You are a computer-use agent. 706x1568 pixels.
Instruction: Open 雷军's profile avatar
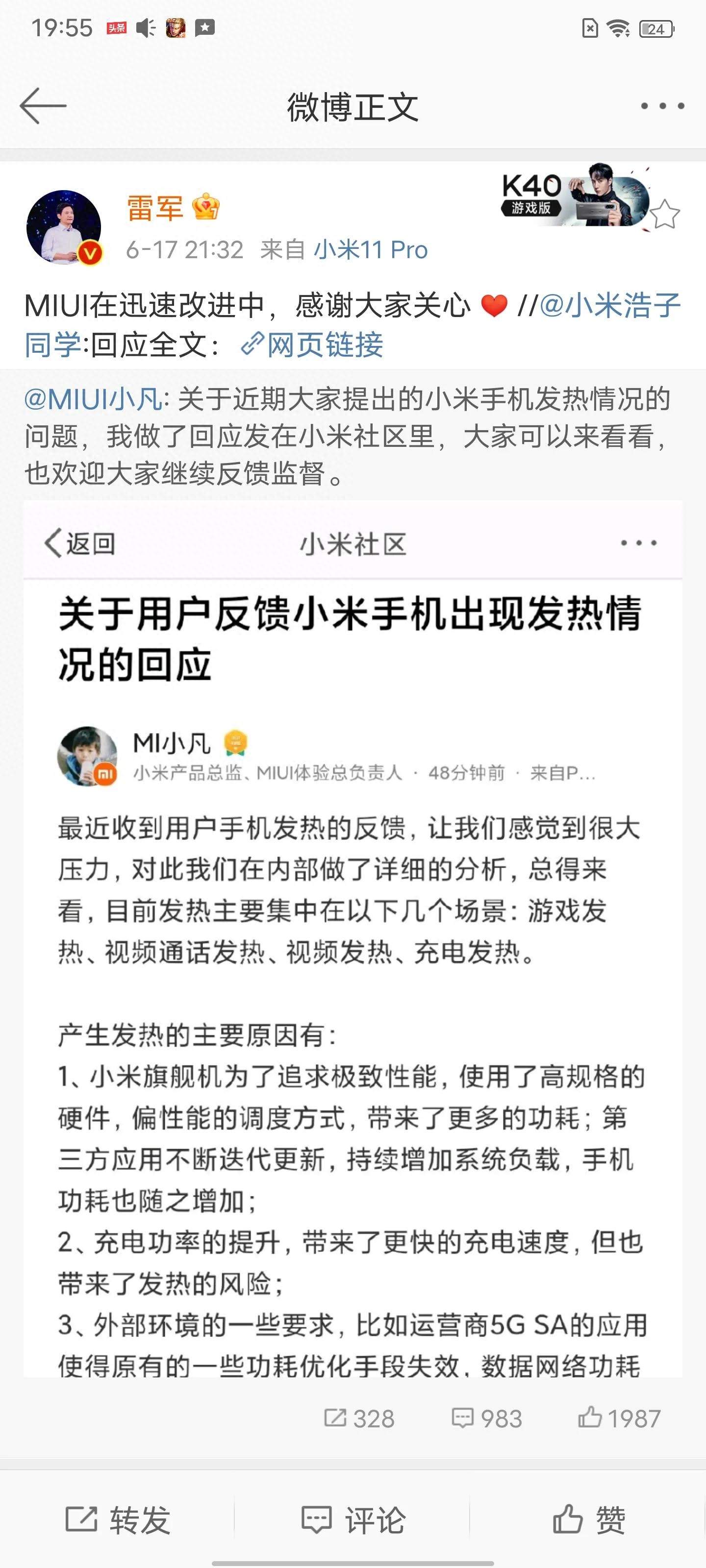(x=64, y=227)
